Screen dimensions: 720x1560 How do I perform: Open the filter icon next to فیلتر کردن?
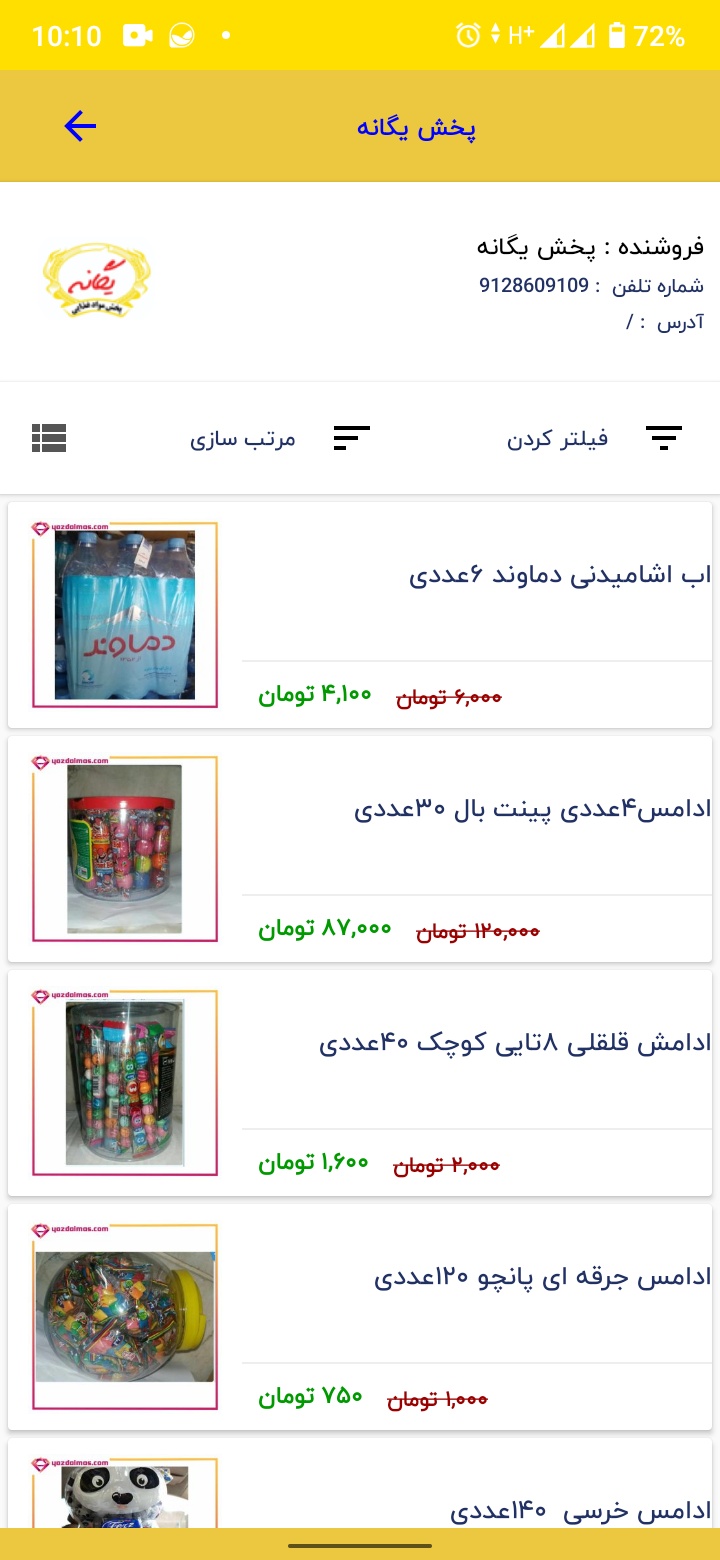664,438
